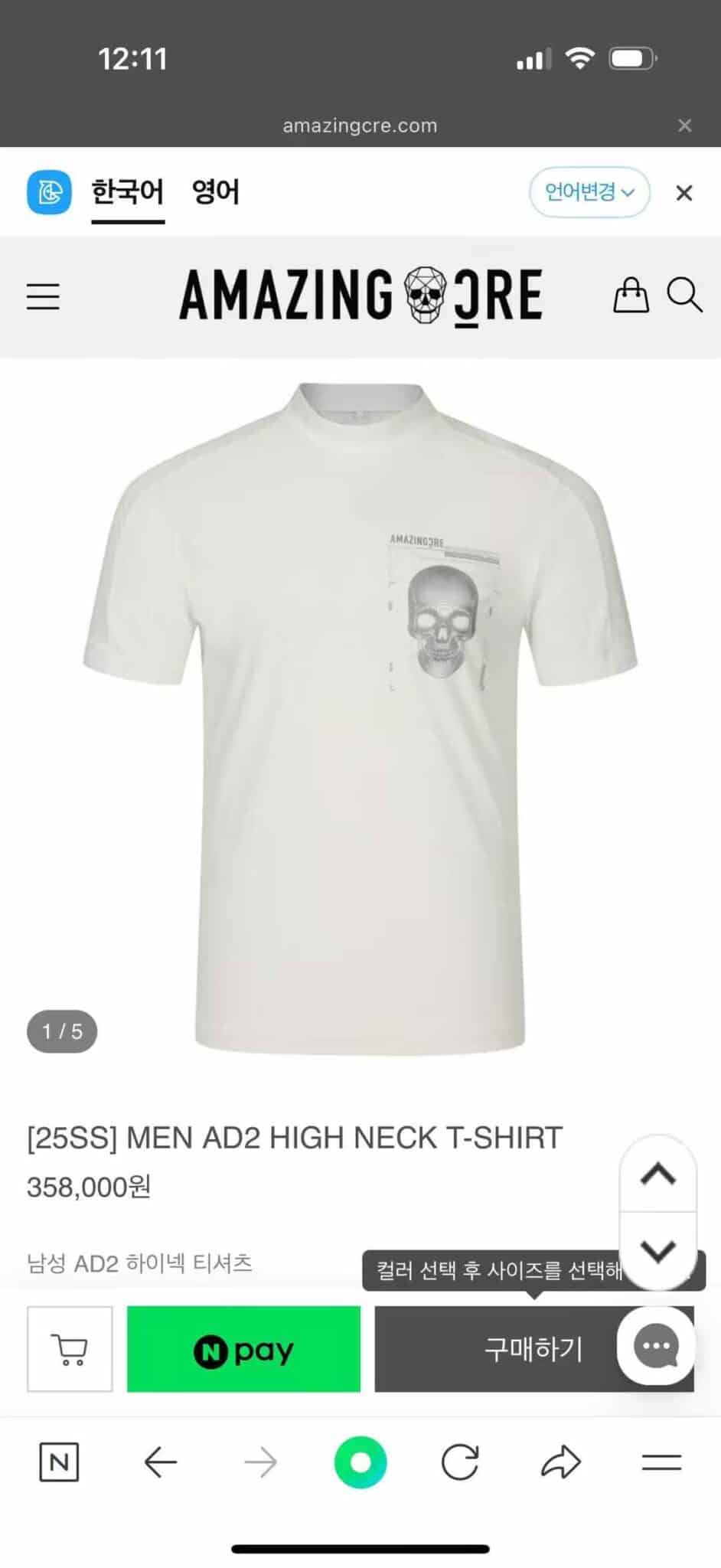
Task: Open the Naver home N button
Action: pos(59,1462)
